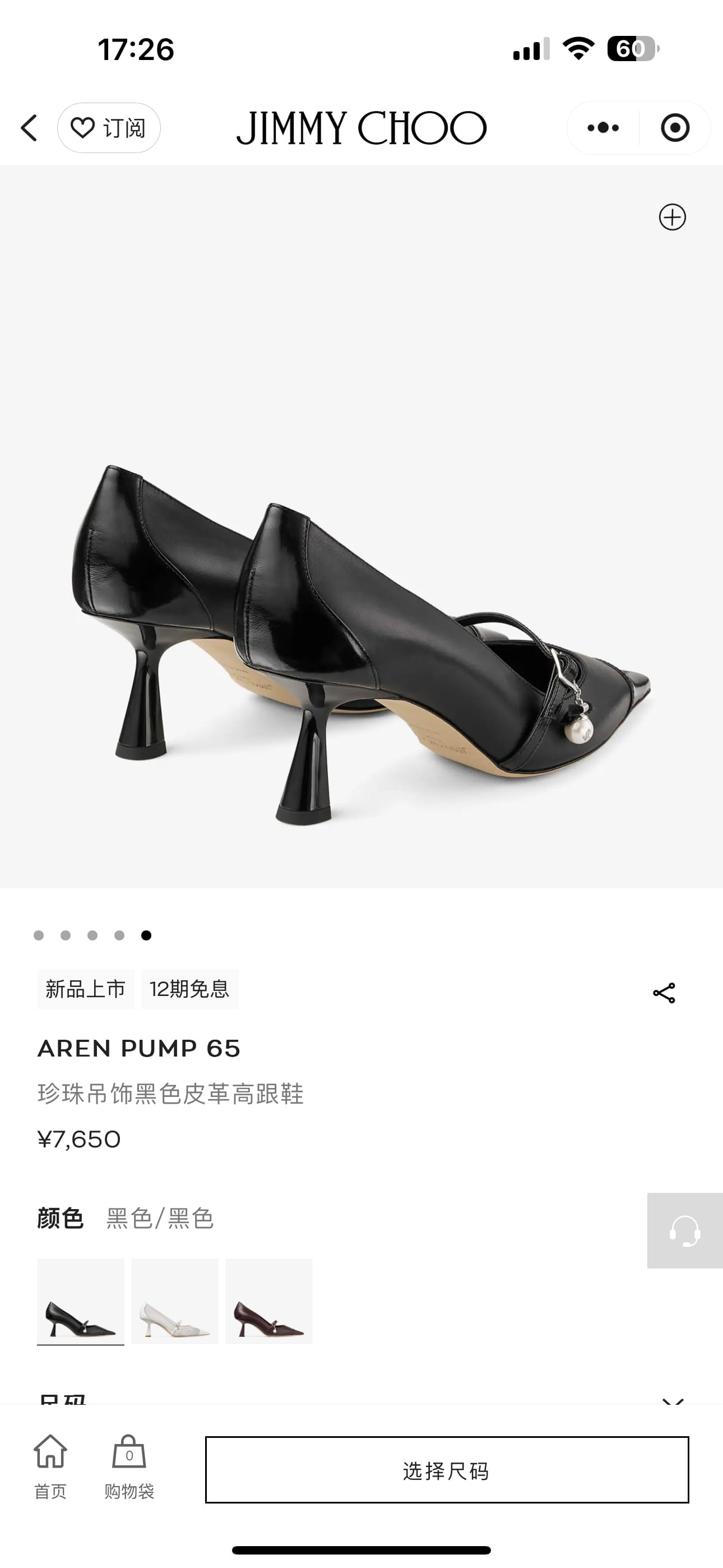The width and height of the screenshot is (723, 1568).
Task: Tap the 订阅 subscribe button
Action: pos(109,128)
